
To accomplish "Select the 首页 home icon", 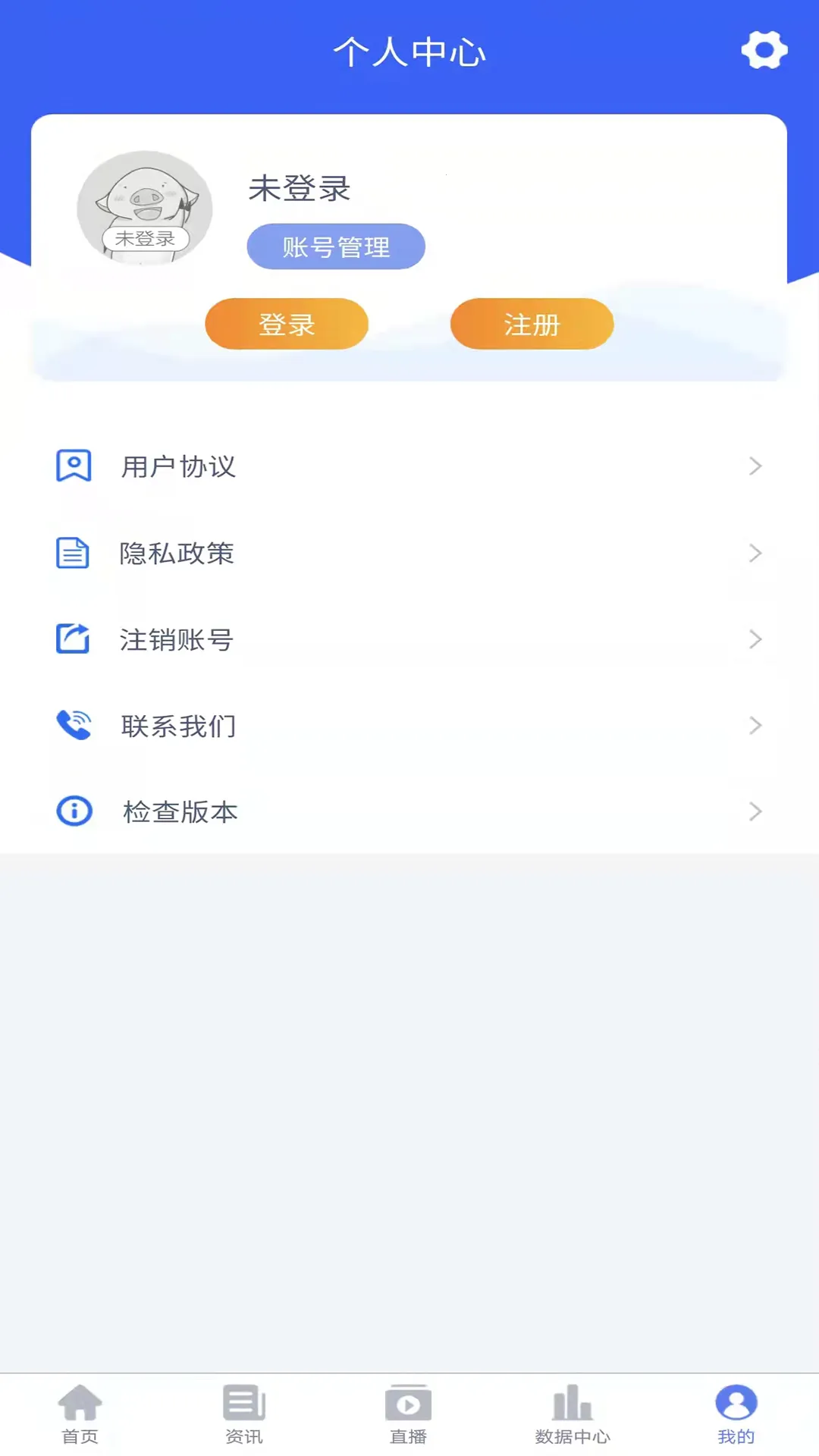I will click(80, 1404).
